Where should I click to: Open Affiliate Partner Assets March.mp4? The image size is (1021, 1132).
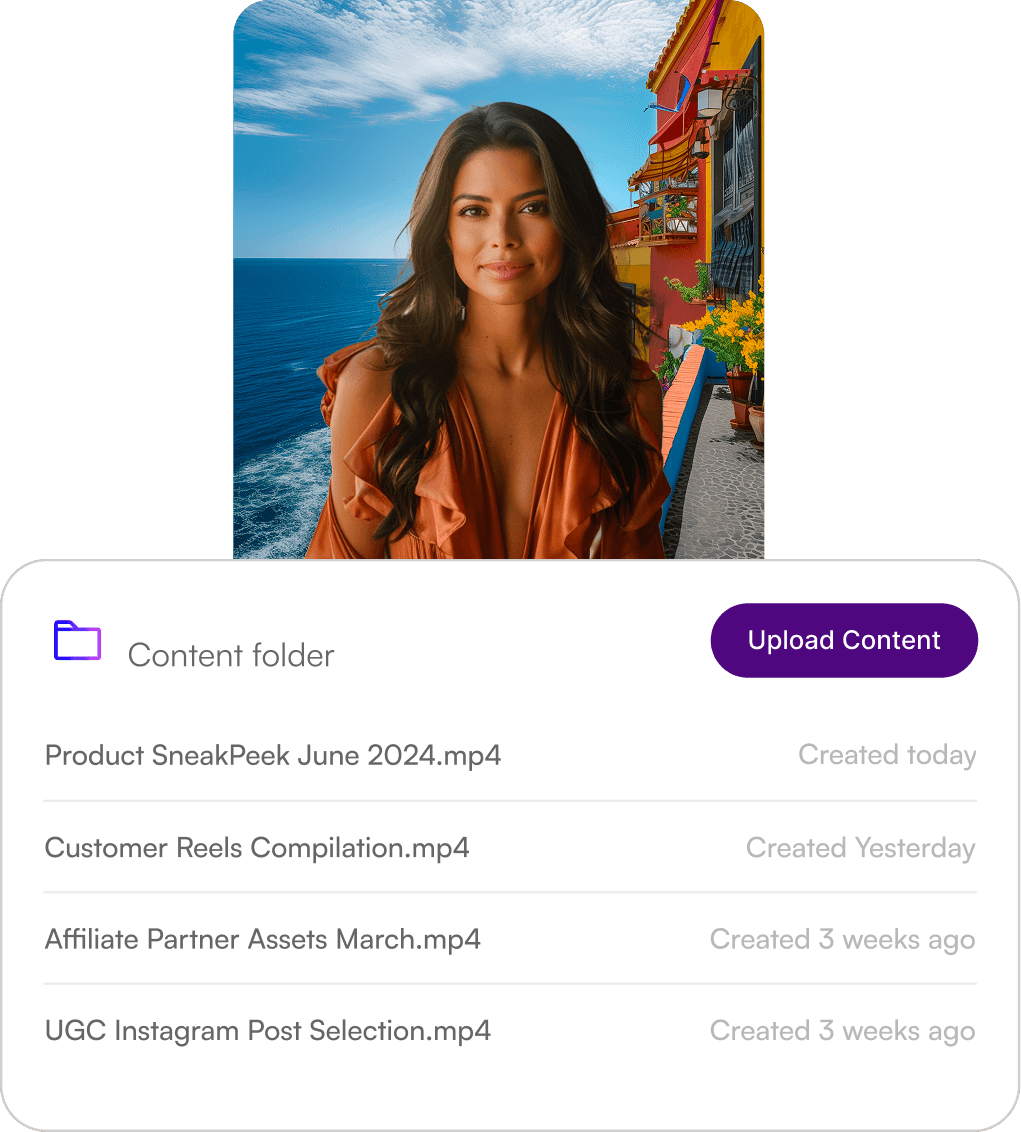click(x=262, y=939)
